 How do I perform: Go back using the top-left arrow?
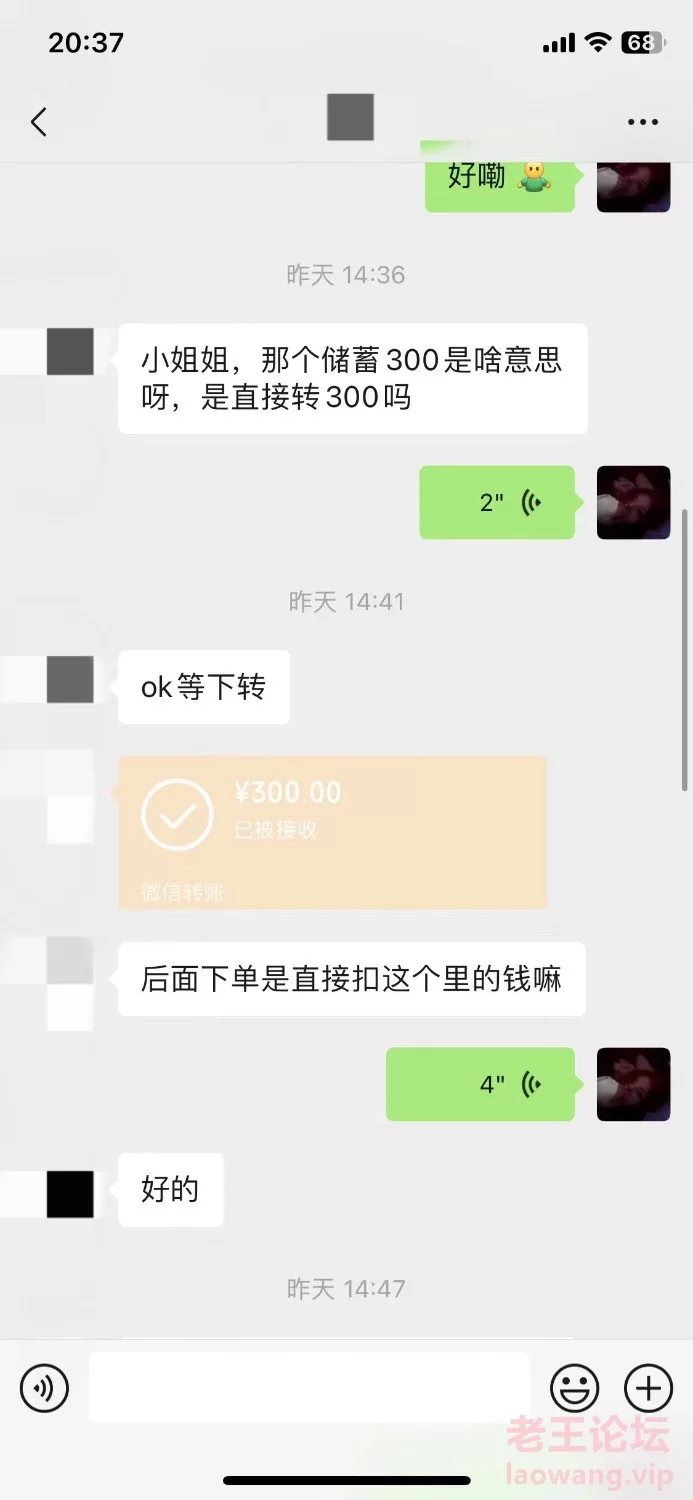click(39, 122)
